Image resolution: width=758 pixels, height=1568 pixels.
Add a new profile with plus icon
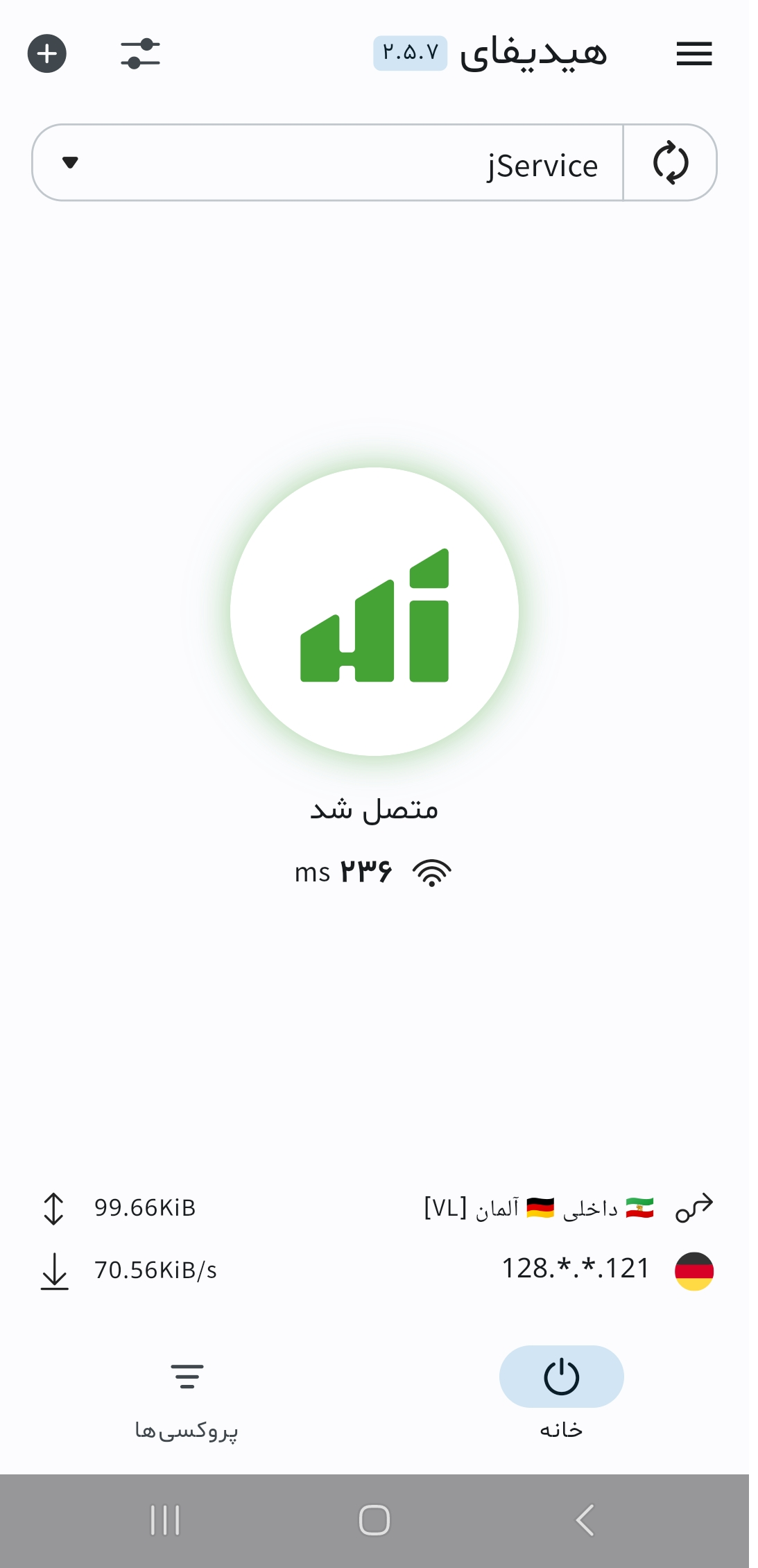click(47, 53)
